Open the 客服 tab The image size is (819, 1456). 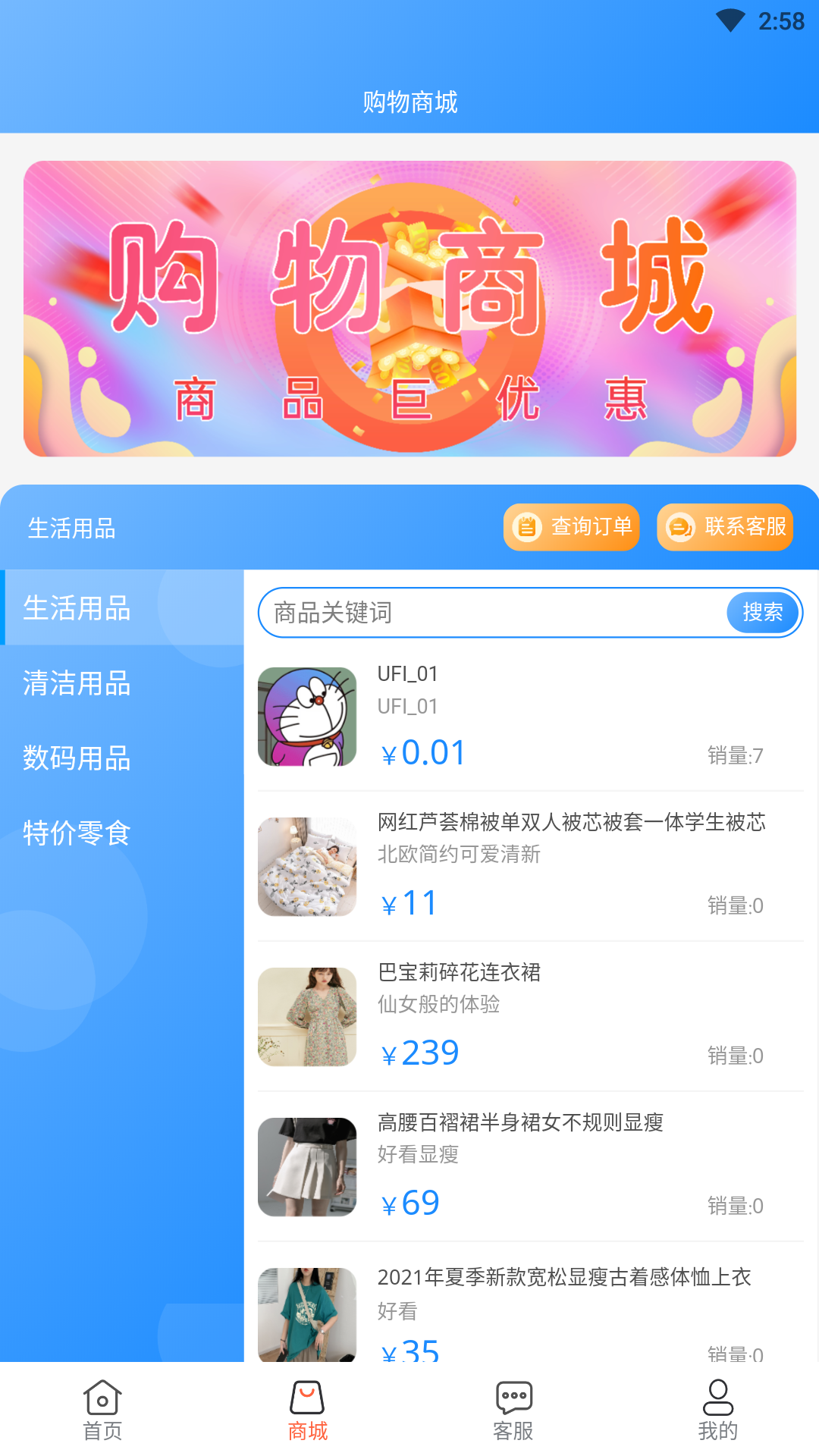pos(513,1410)
